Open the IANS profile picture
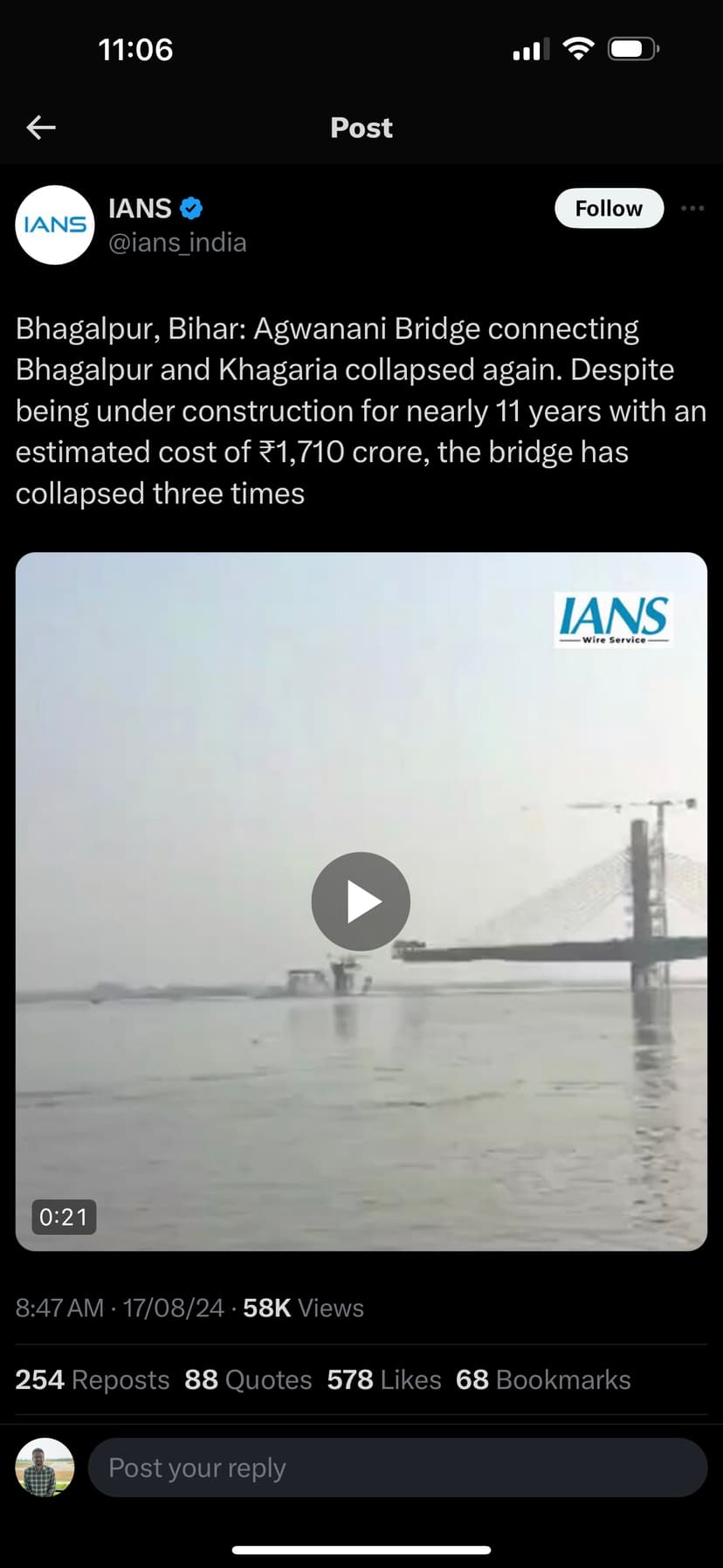The image size is (723, 1568). [54, 224]
